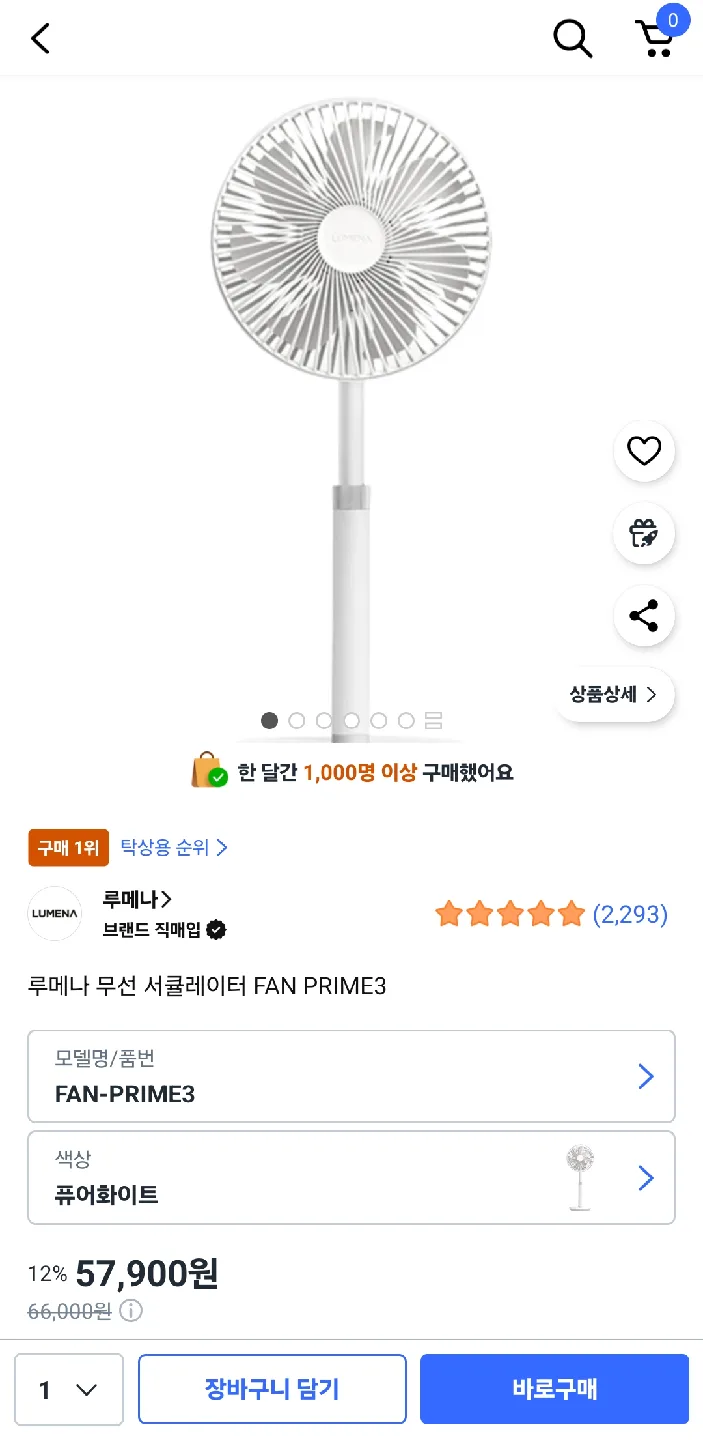Open the 모델명/품번 FAN-PRIME3 selector
Screen dimensions: 703x1440
(351, 1077)
